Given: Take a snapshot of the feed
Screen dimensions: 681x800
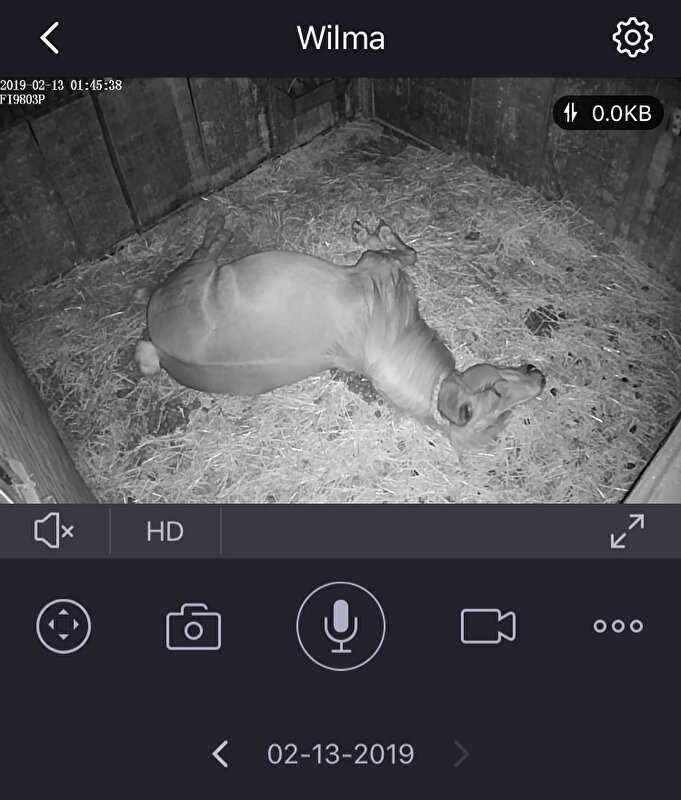Looking at the screenshot, I should [193, 627].
